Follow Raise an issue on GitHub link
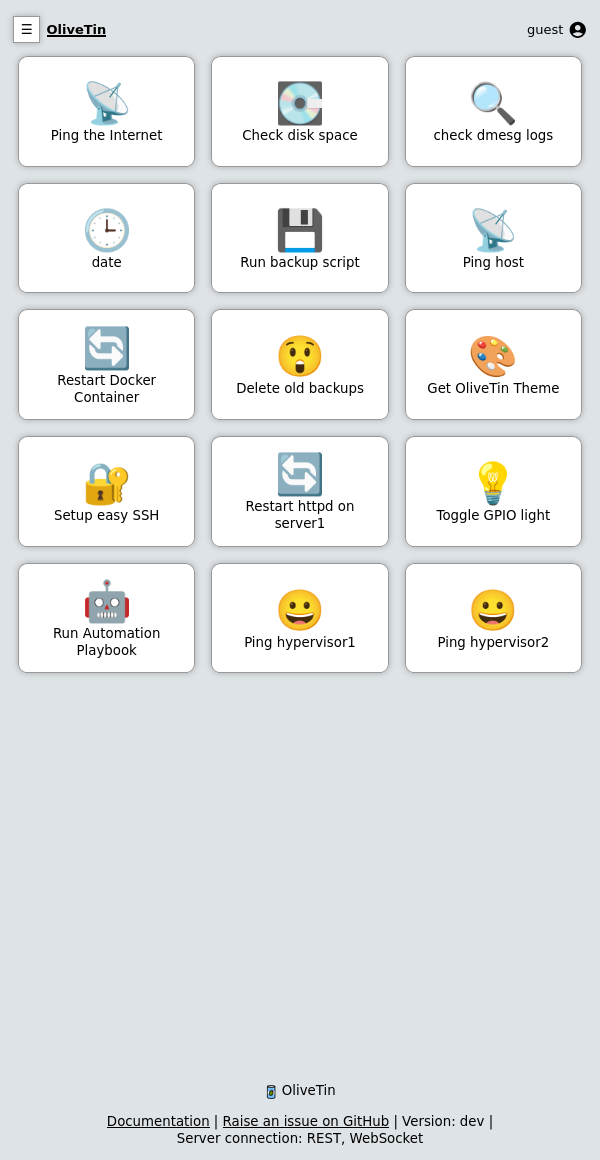The height and width of the screenshot is (1160, 600). click(305, 1121)
